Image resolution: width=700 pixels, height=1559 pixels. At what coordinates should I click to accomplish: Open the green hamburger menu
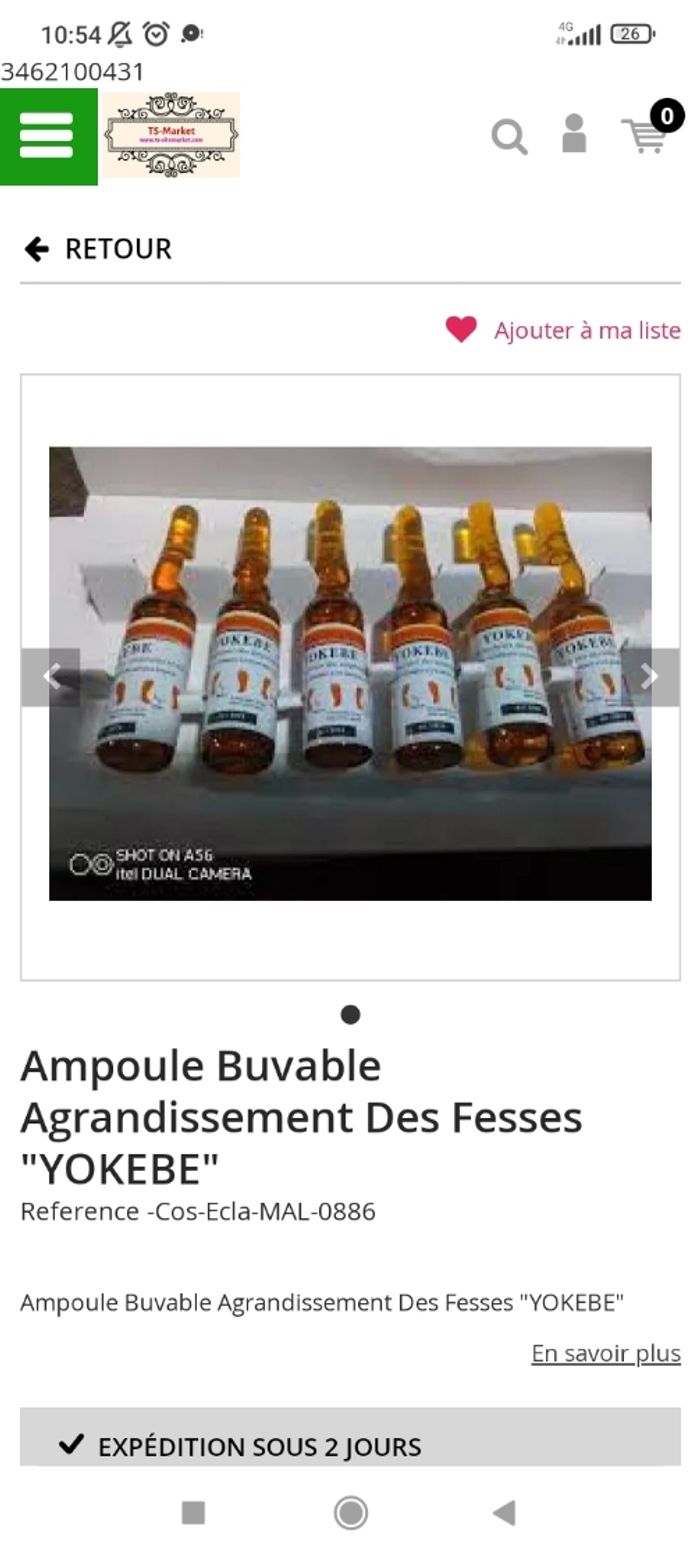(x=47, y=136)
